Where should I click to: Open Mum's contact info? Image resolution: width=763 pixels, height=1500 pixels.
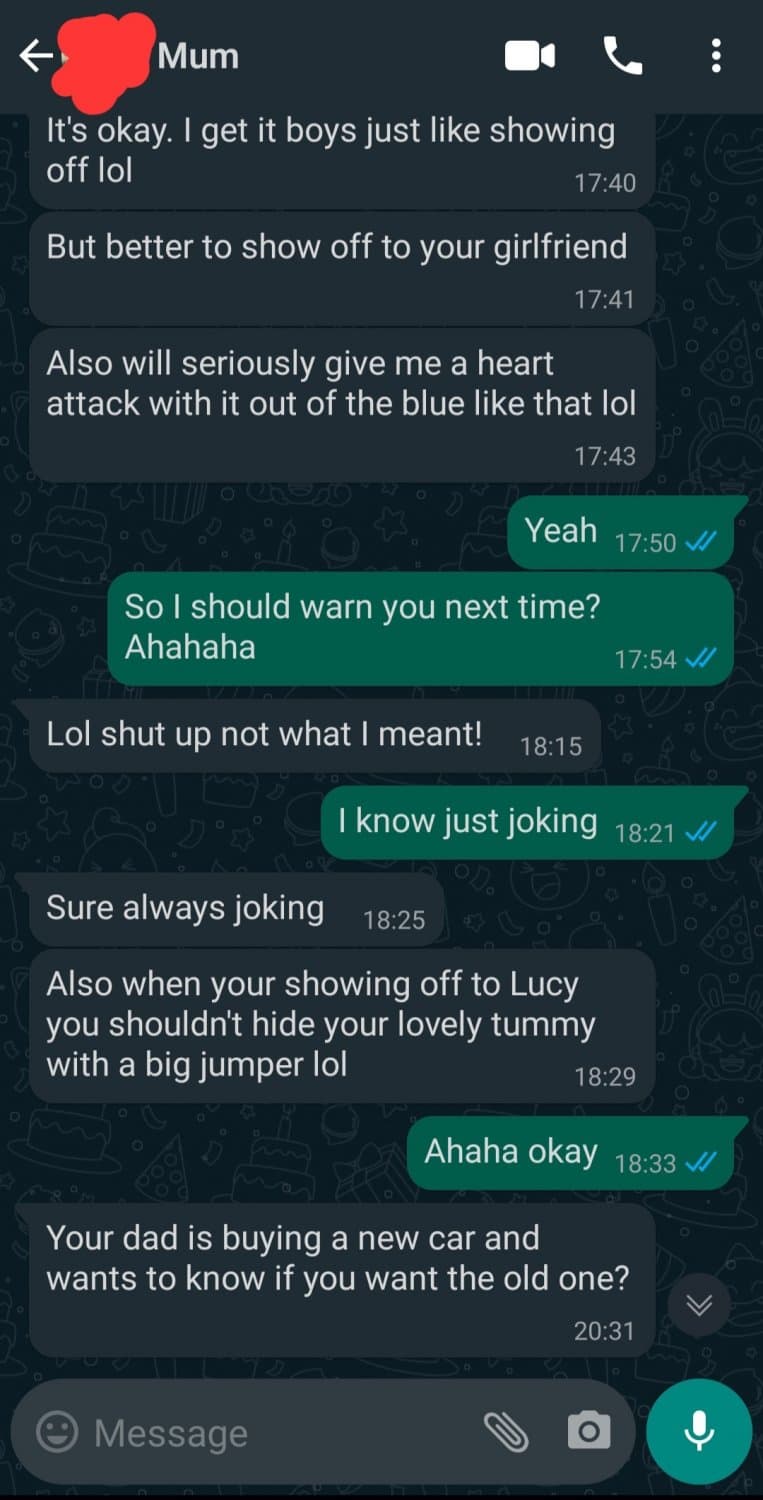coord(198,57)
